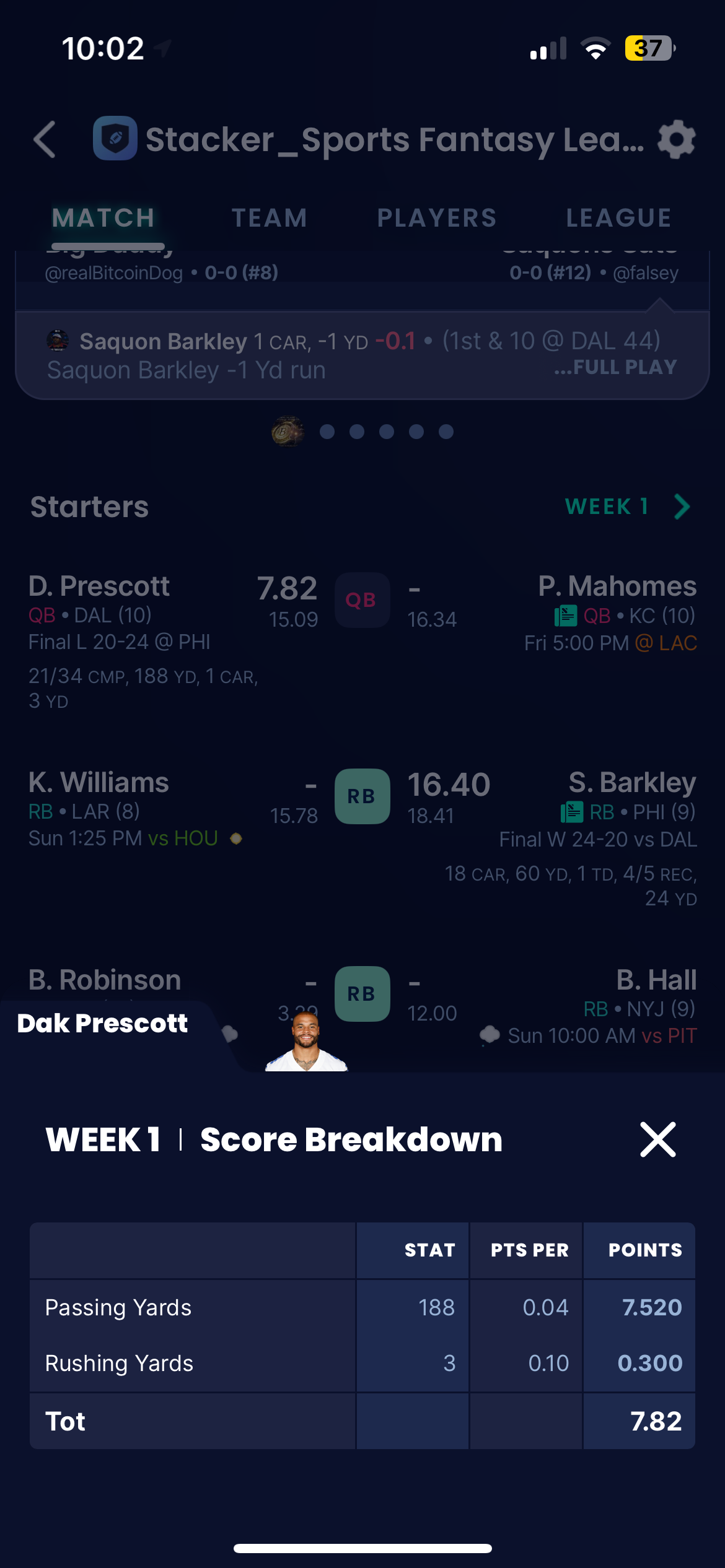Go to next week via WEEK 1 arrow
The width and height of the screenshot is (725, 1568).
[x=682, y=507]
